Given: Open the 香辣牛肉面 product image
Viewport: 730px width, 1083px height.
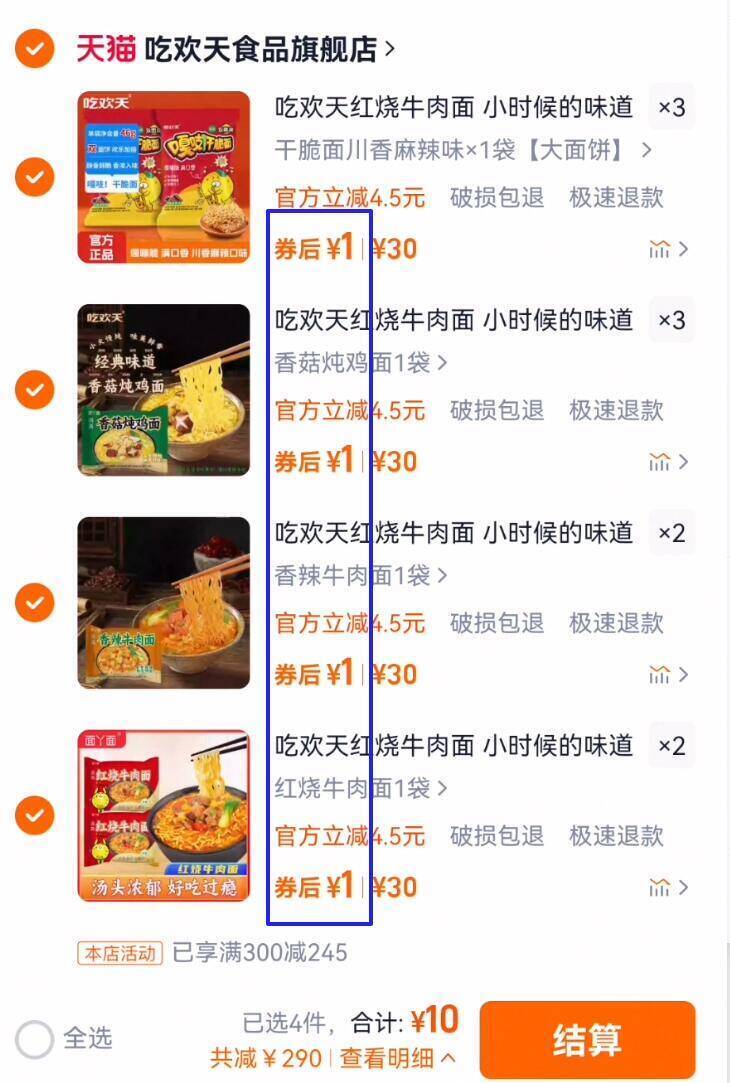Looking at the screenshot, I should tap(164, 602).
